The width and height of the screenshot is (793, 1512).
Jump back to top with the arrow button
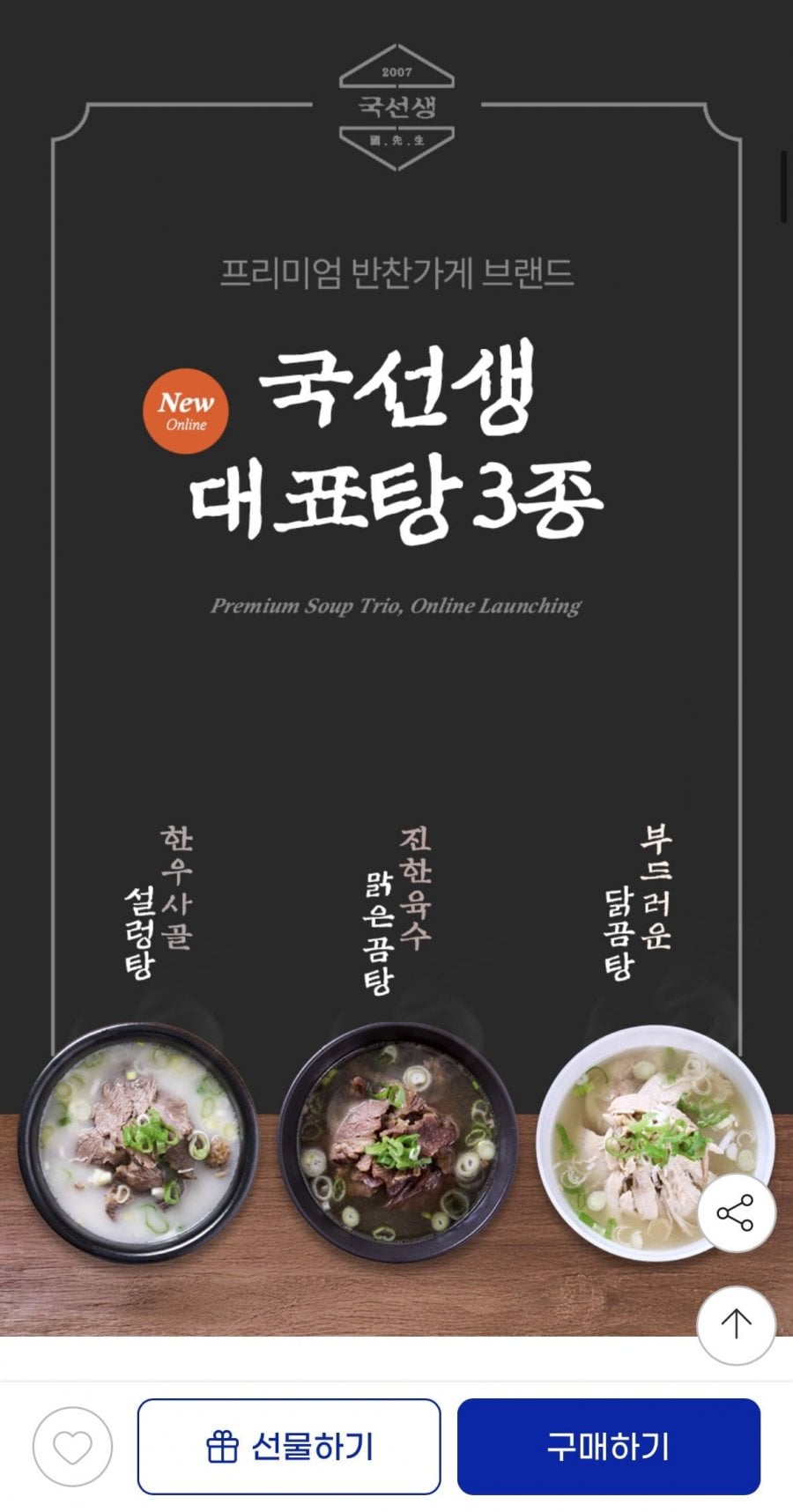(736, 1325)
